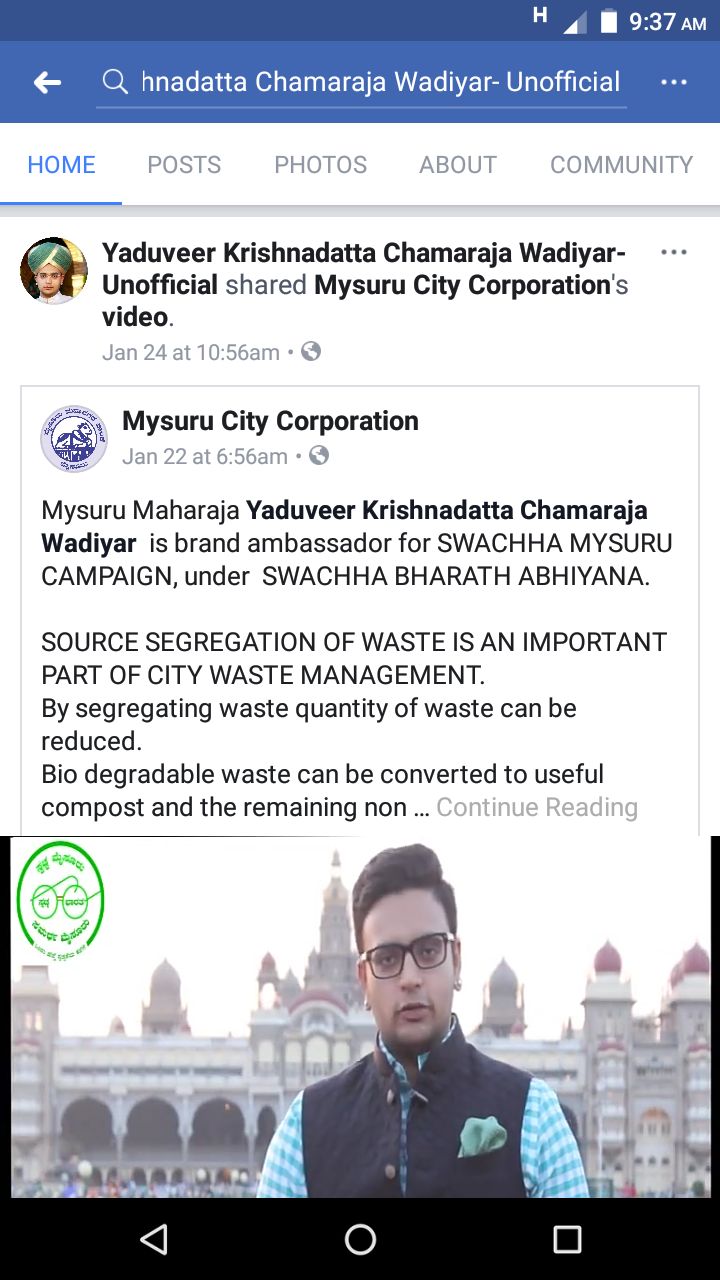Viewport: 720px width, 1280px height.
Task: Switch to the Posts tab
Action: [184, 165]
